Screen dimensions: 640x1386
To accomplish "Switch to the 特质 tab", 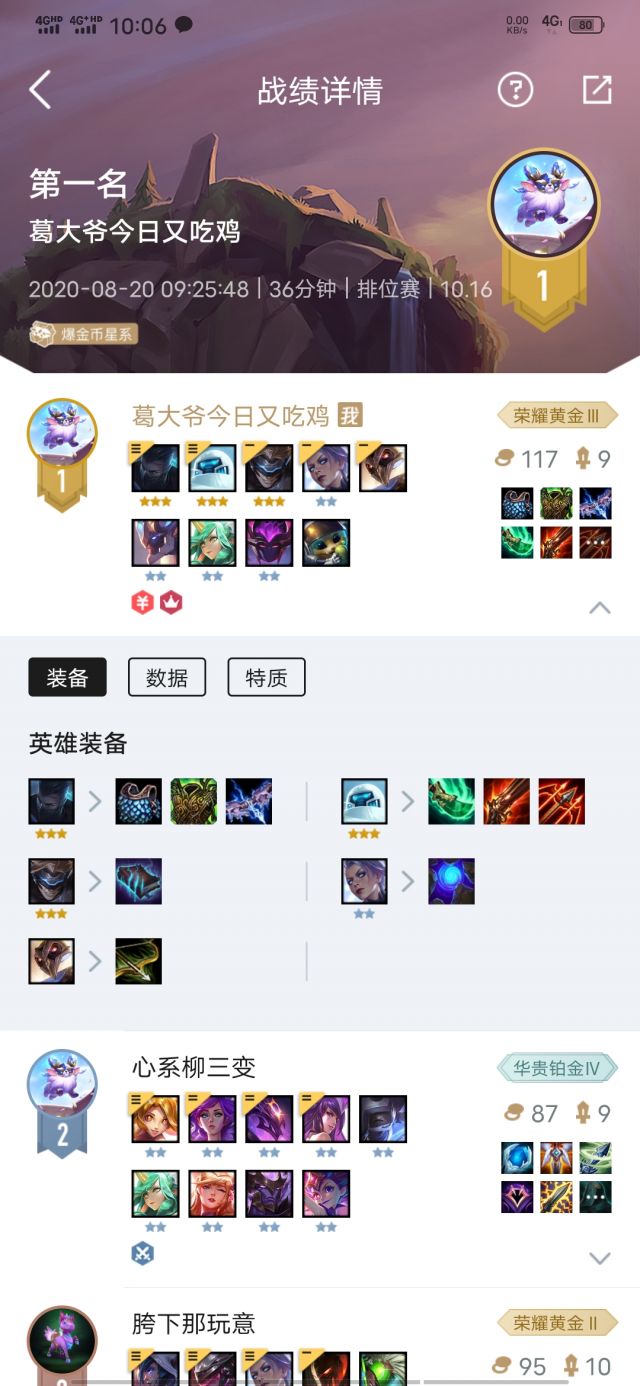I will [x=266, y=678].
